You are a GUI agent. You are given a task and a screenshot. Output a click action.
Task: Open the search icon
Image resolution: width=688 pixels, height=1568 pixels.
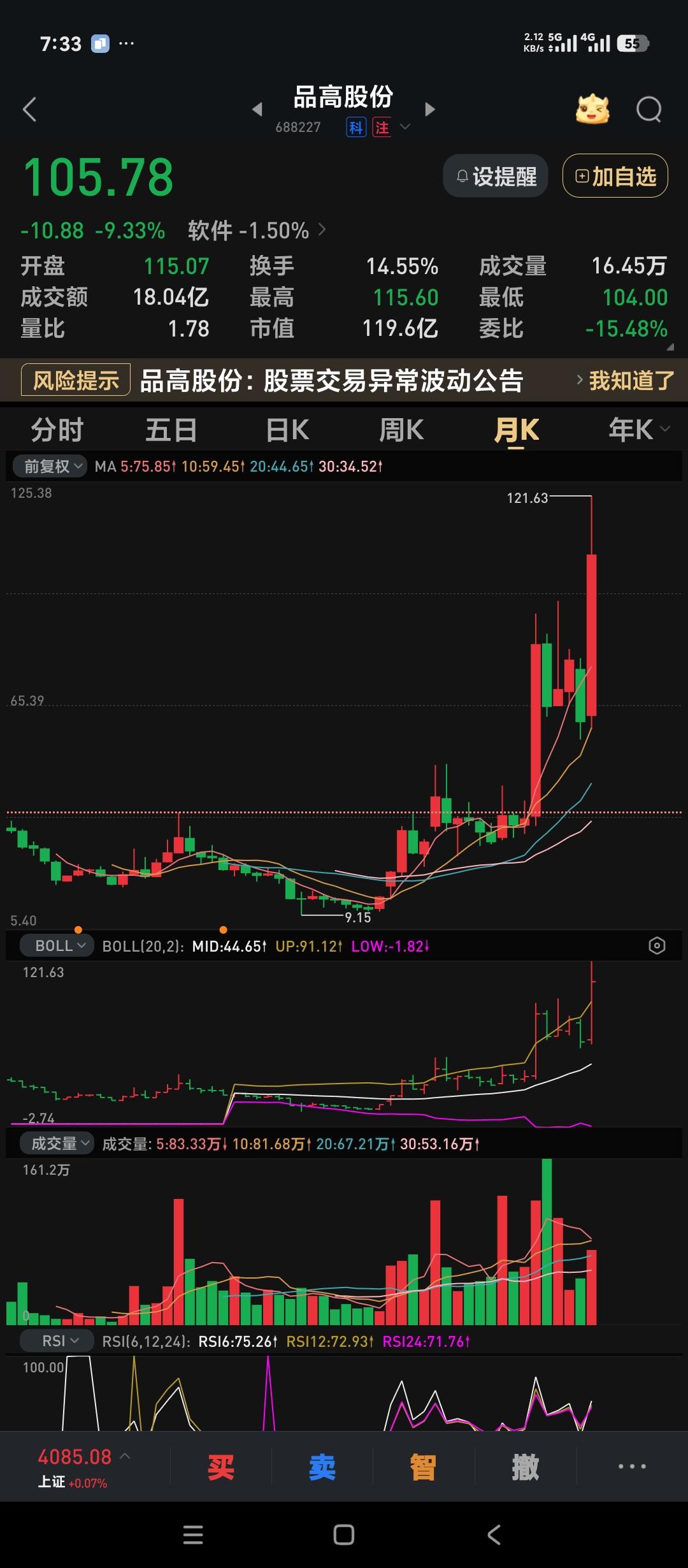tap(649, 108)
